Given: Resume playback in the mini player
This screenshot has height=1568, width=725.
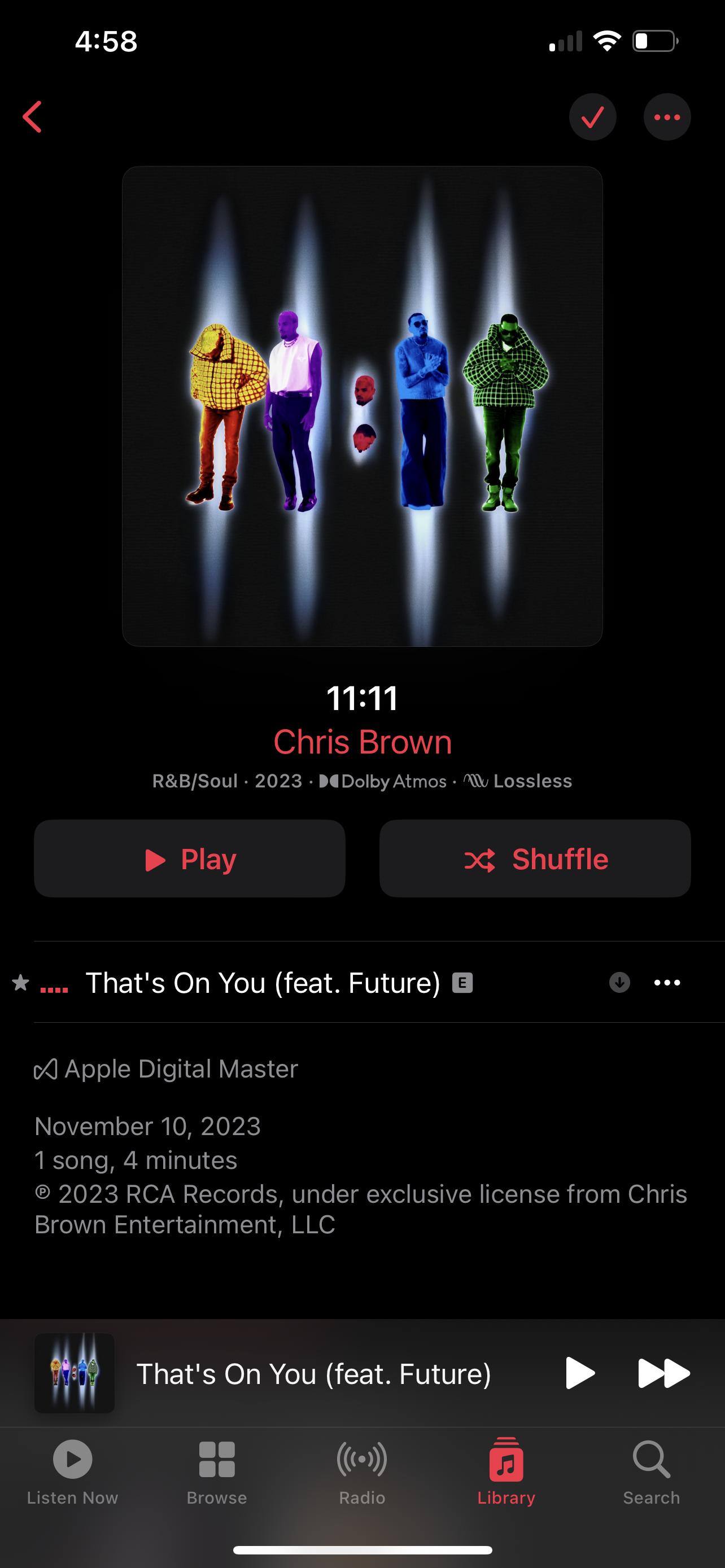Looking at the screenshot, I should (x=579, y=1373).
